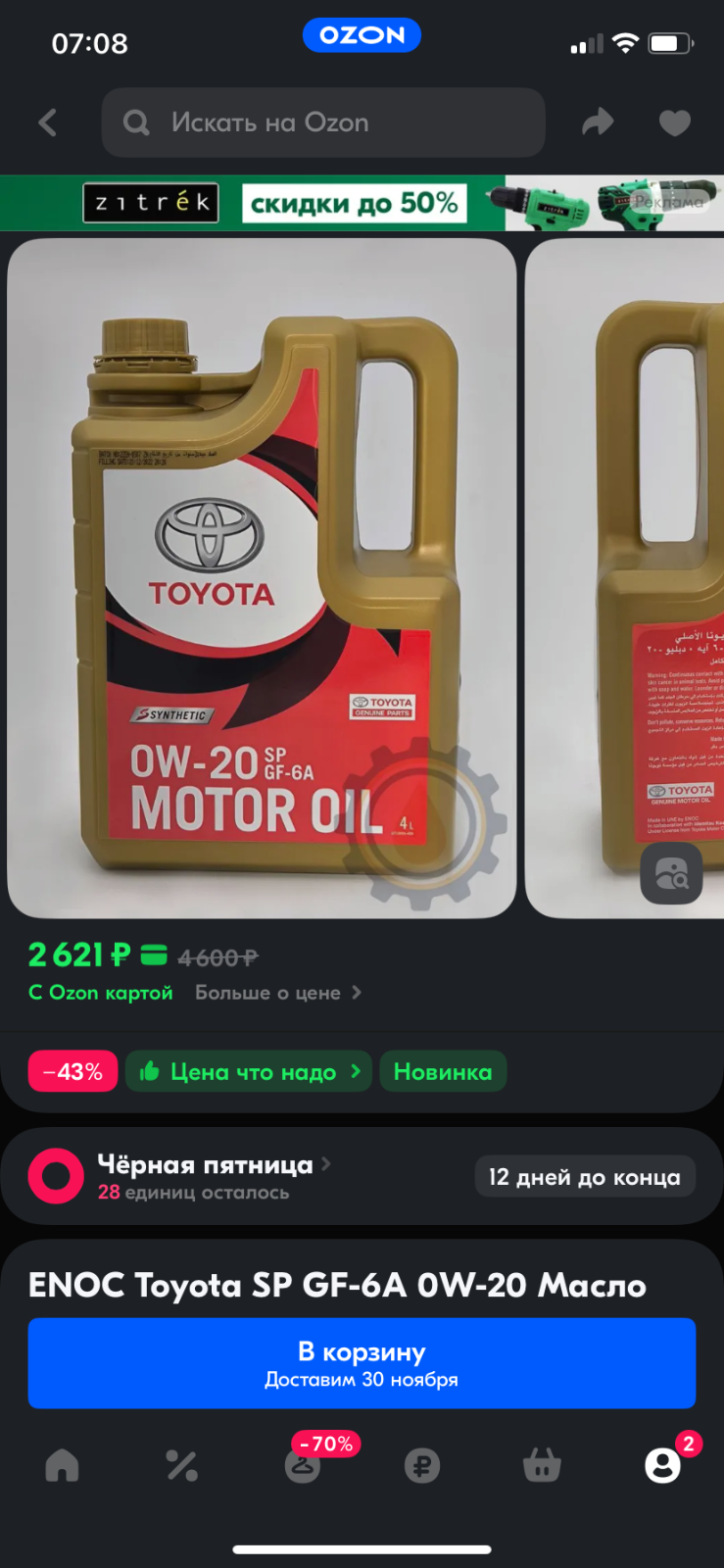Screen dimensions: 724x1568
Task: Find similar products via image search icon
Action: [x=672, y=873]
